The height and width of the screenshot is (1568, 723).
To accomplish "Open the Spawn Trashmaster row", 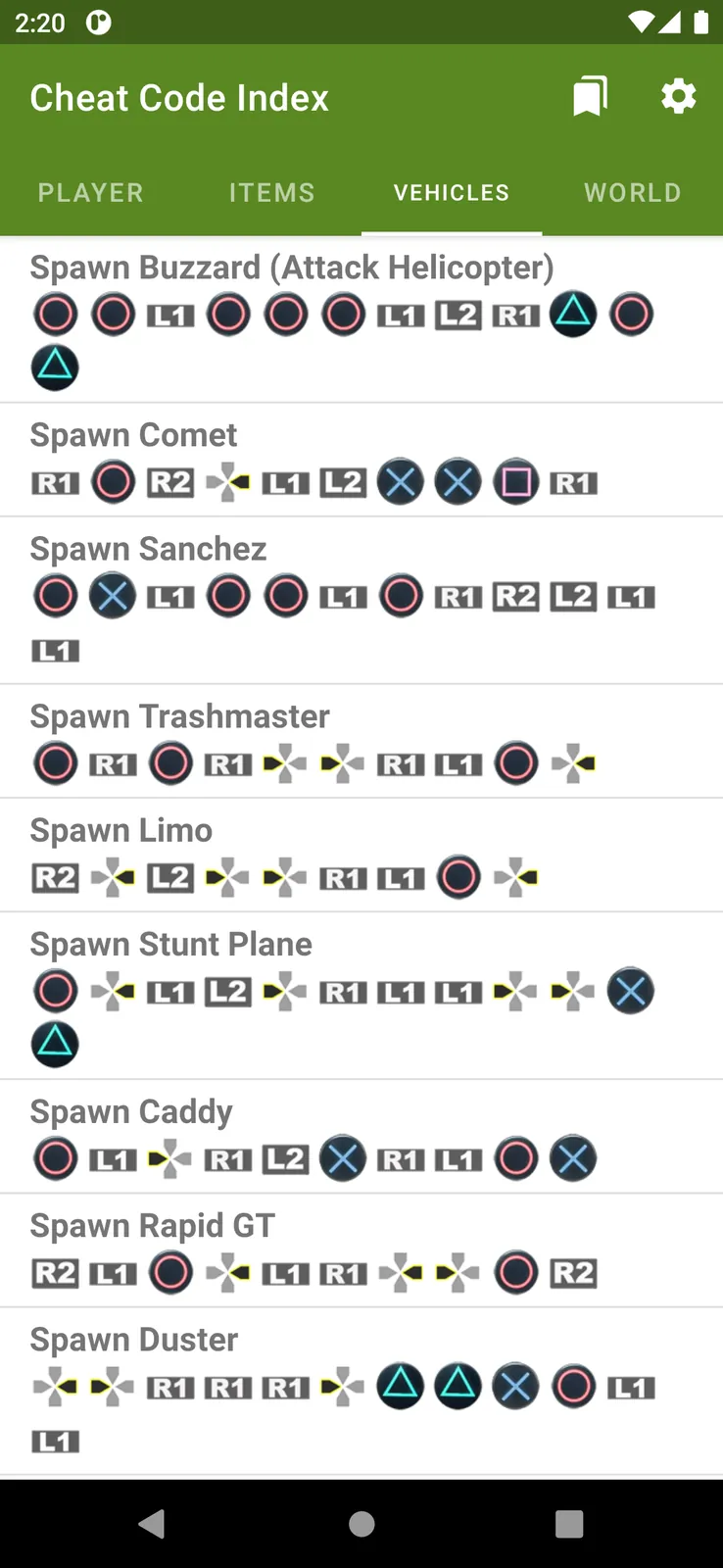I will 361,742.
